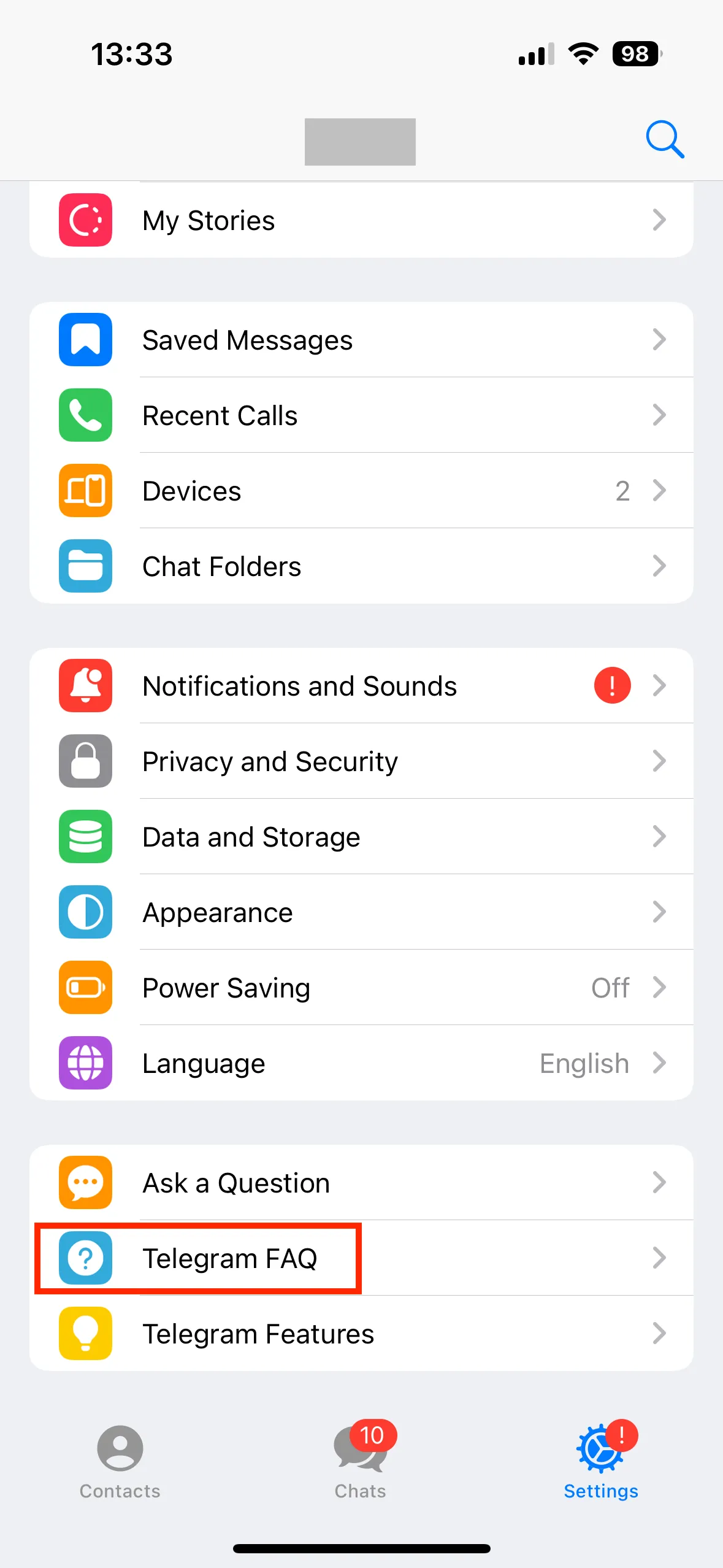This screenshot has width=723, height=1568.
Task: Open Chat Folders
Action: tap(361, 566)
